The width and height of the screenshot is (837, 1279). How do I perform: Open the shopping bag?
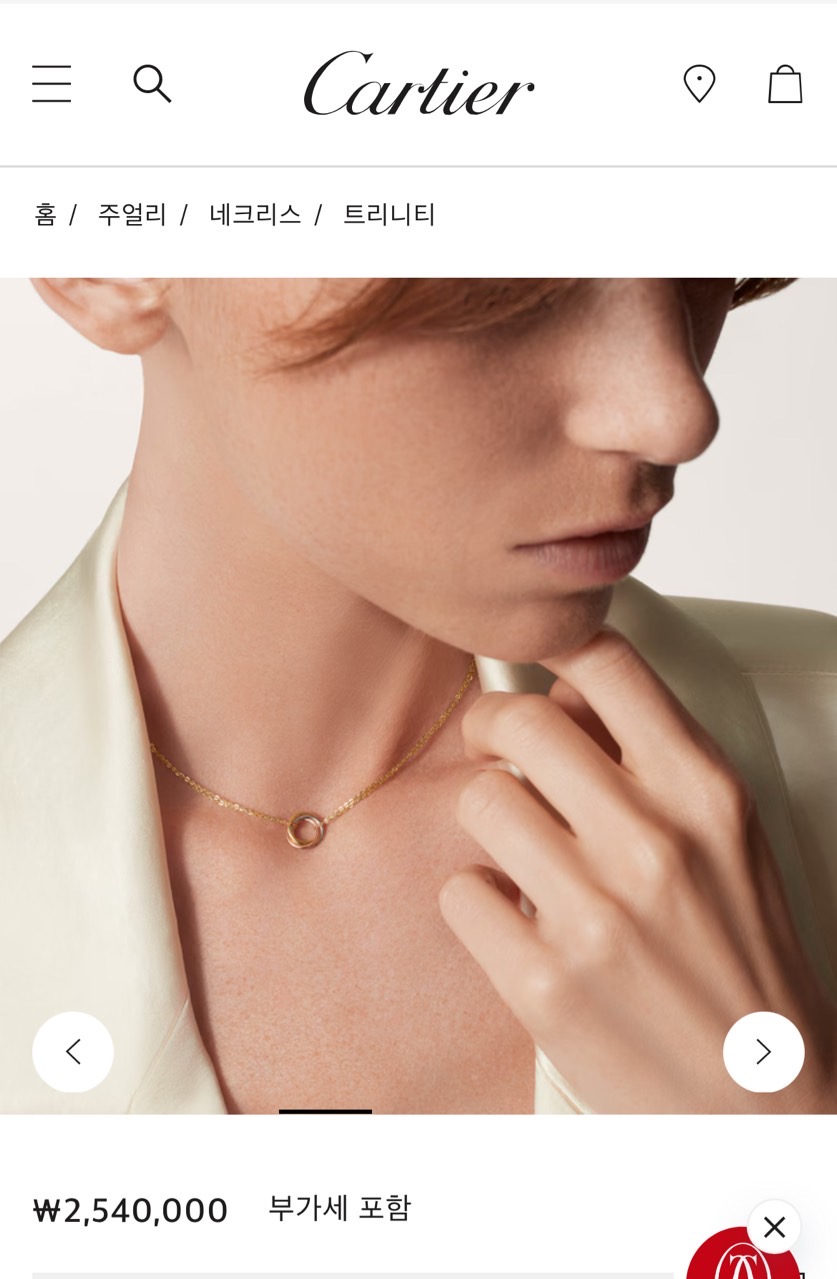click(x=785, y=84)
